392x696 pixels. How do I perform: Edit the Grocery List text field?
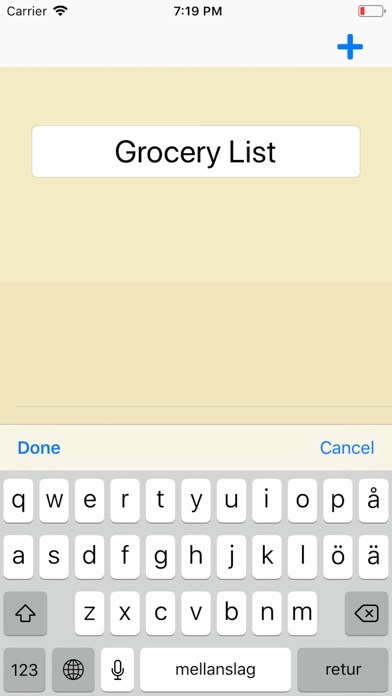click(x=196, y=152)
